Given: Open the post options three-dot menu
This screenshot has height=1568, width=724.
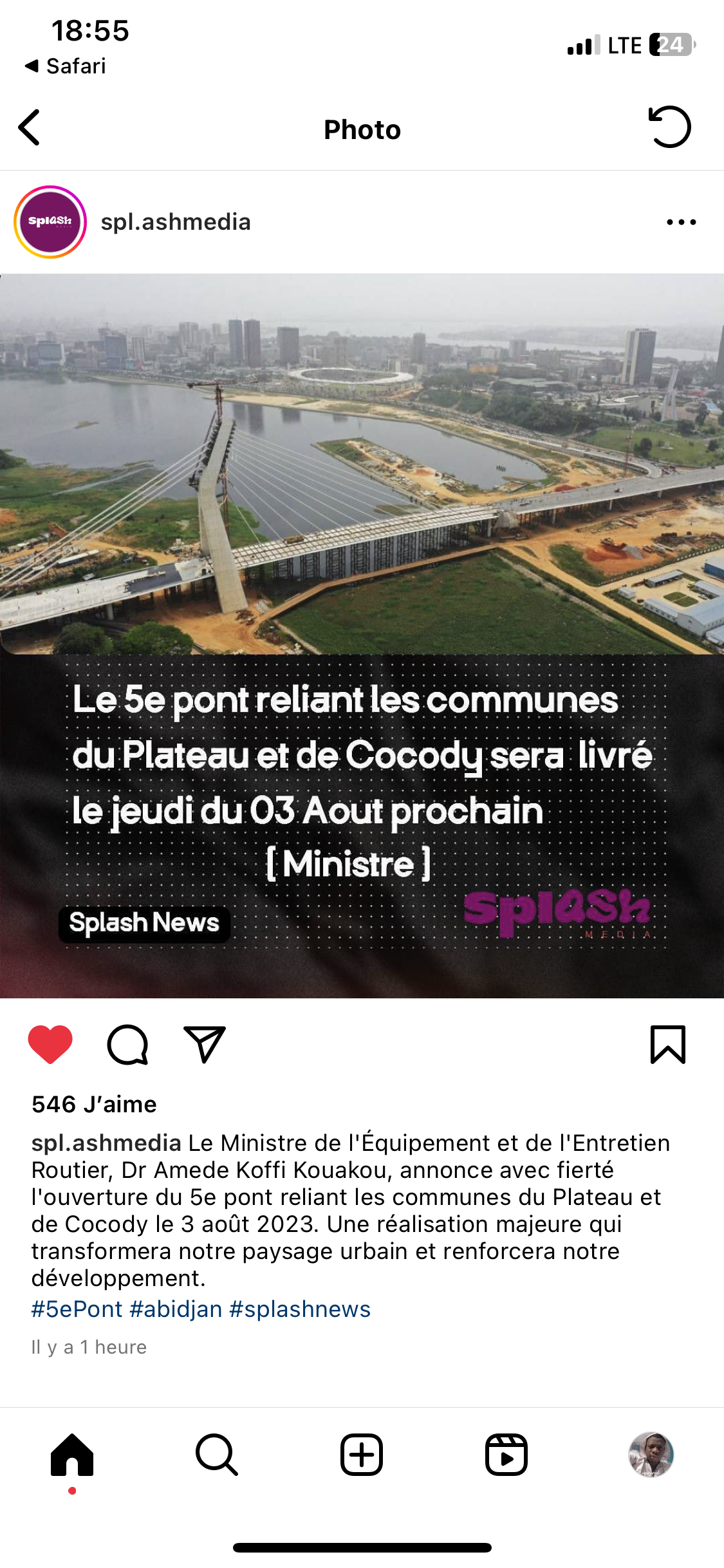Looking at the screenshot, I should tap(681, 222).
